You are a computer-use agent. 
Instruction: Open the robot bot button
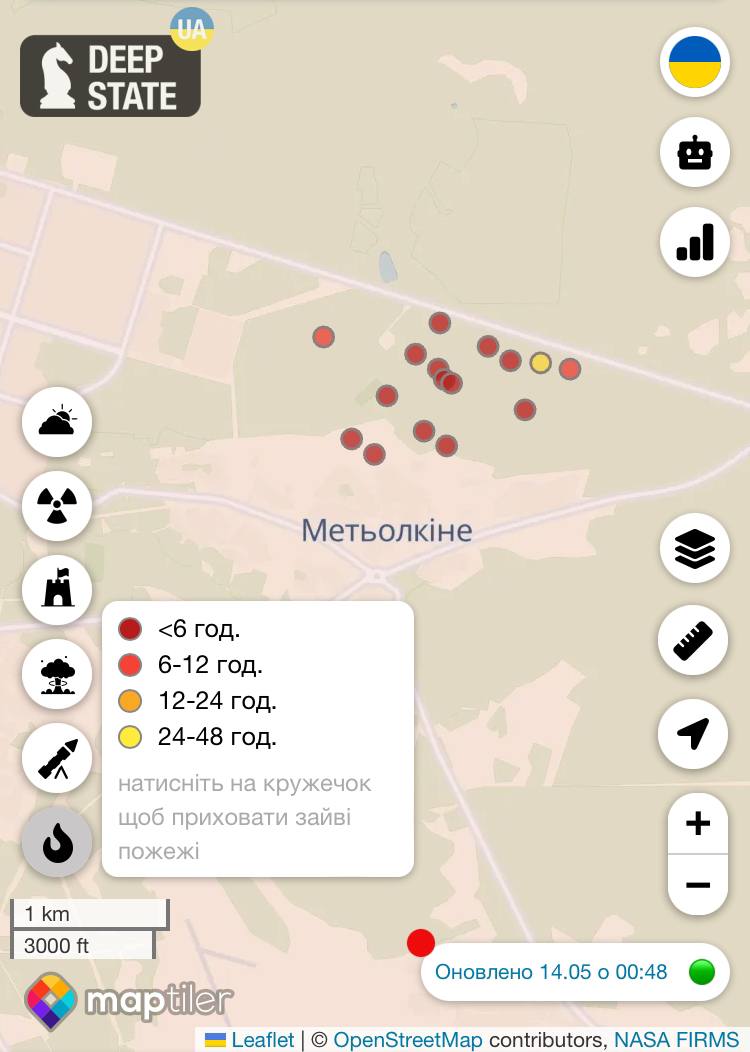click(x=694, y=152)
